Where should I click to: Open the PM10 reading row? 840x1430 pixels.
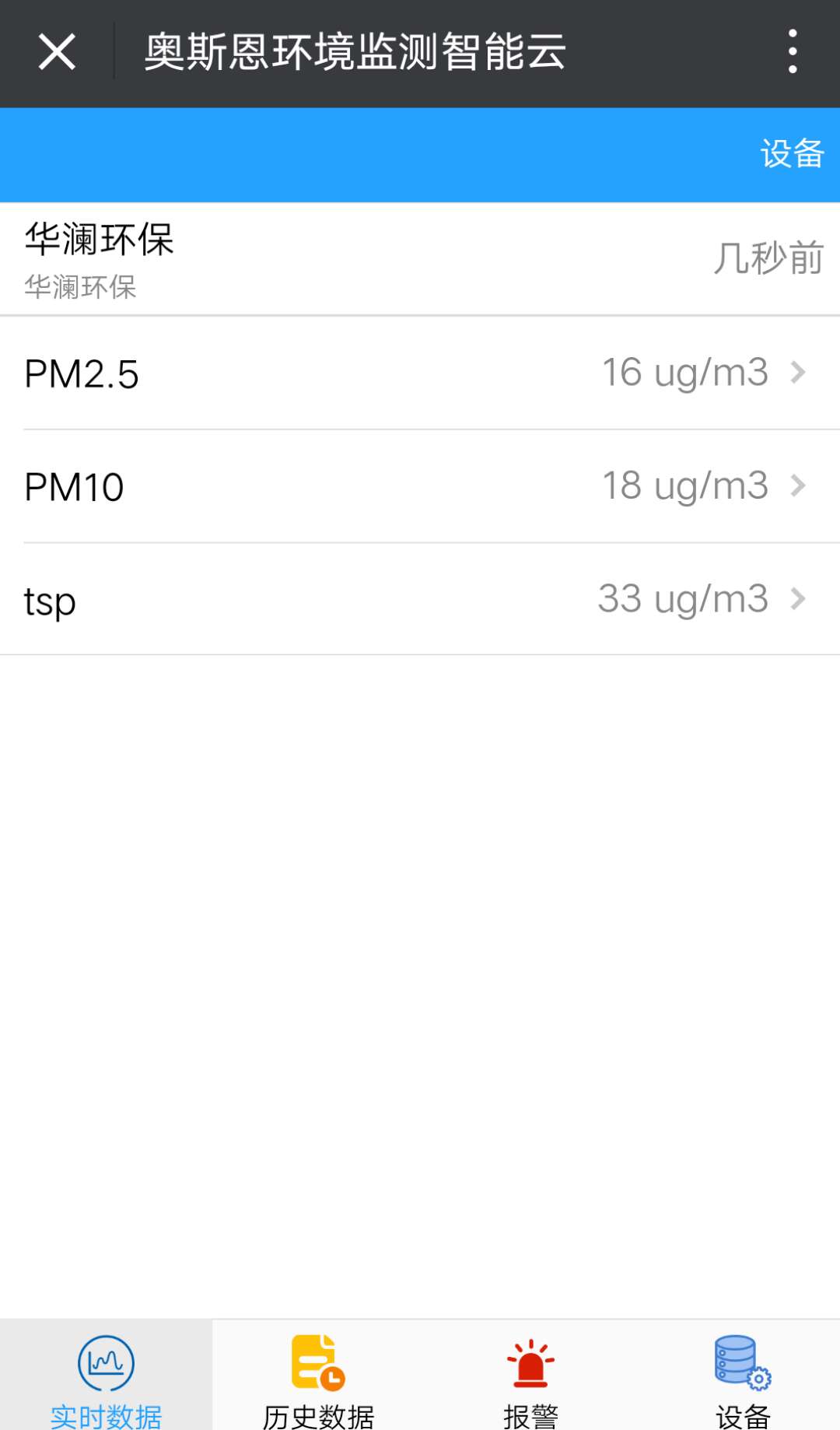pos(420,486)
